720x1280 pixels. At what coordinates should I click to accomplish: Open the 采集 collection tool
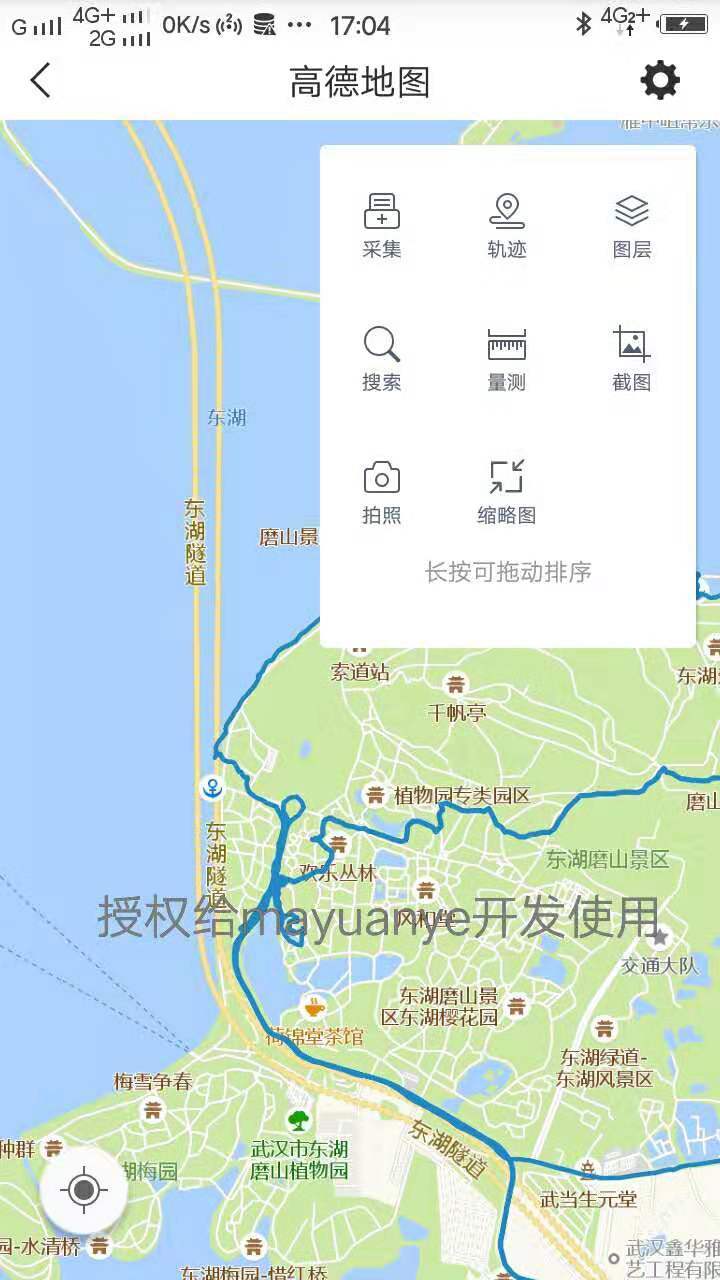click(x=381, y=225)
